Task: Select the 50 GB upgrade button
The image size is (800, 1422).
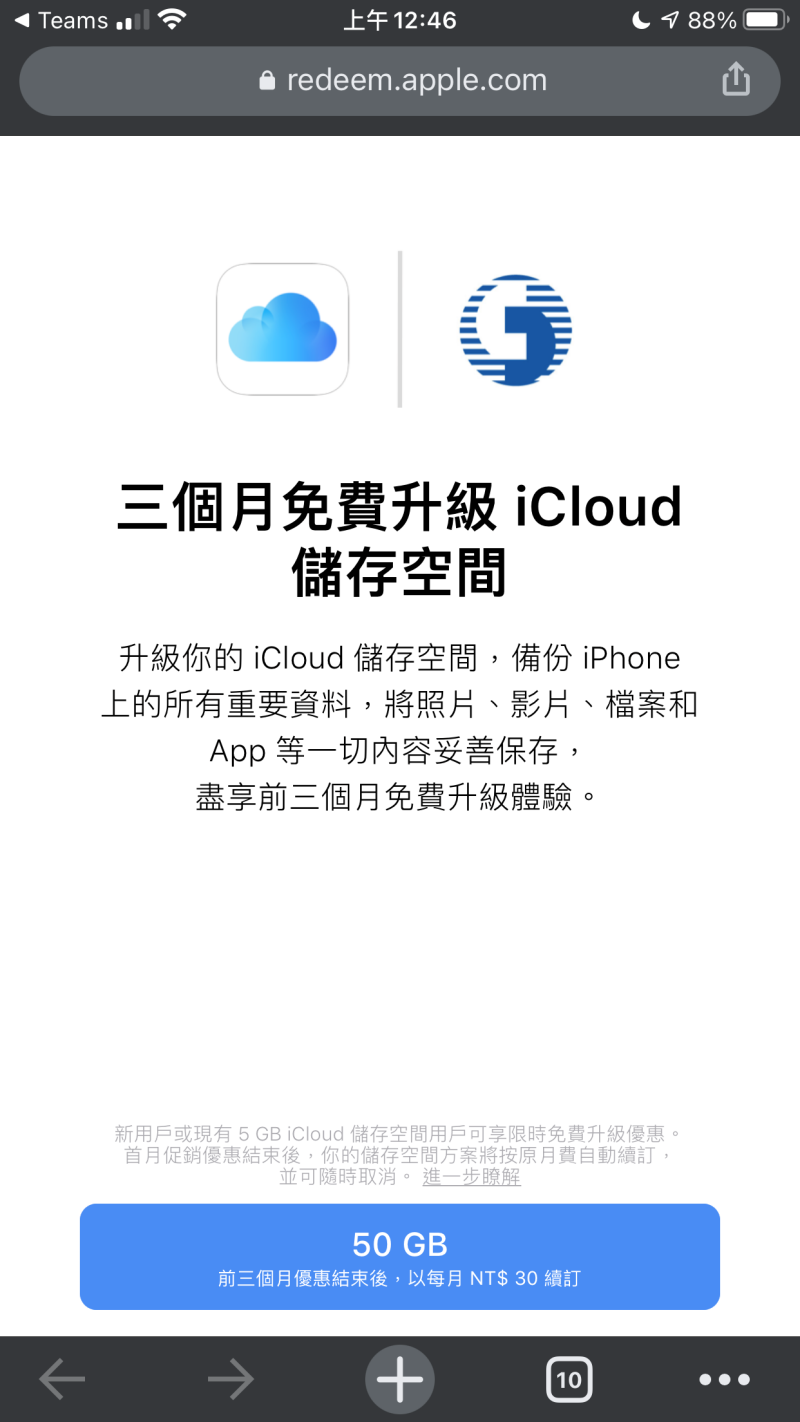Action: coord(400,1256)
